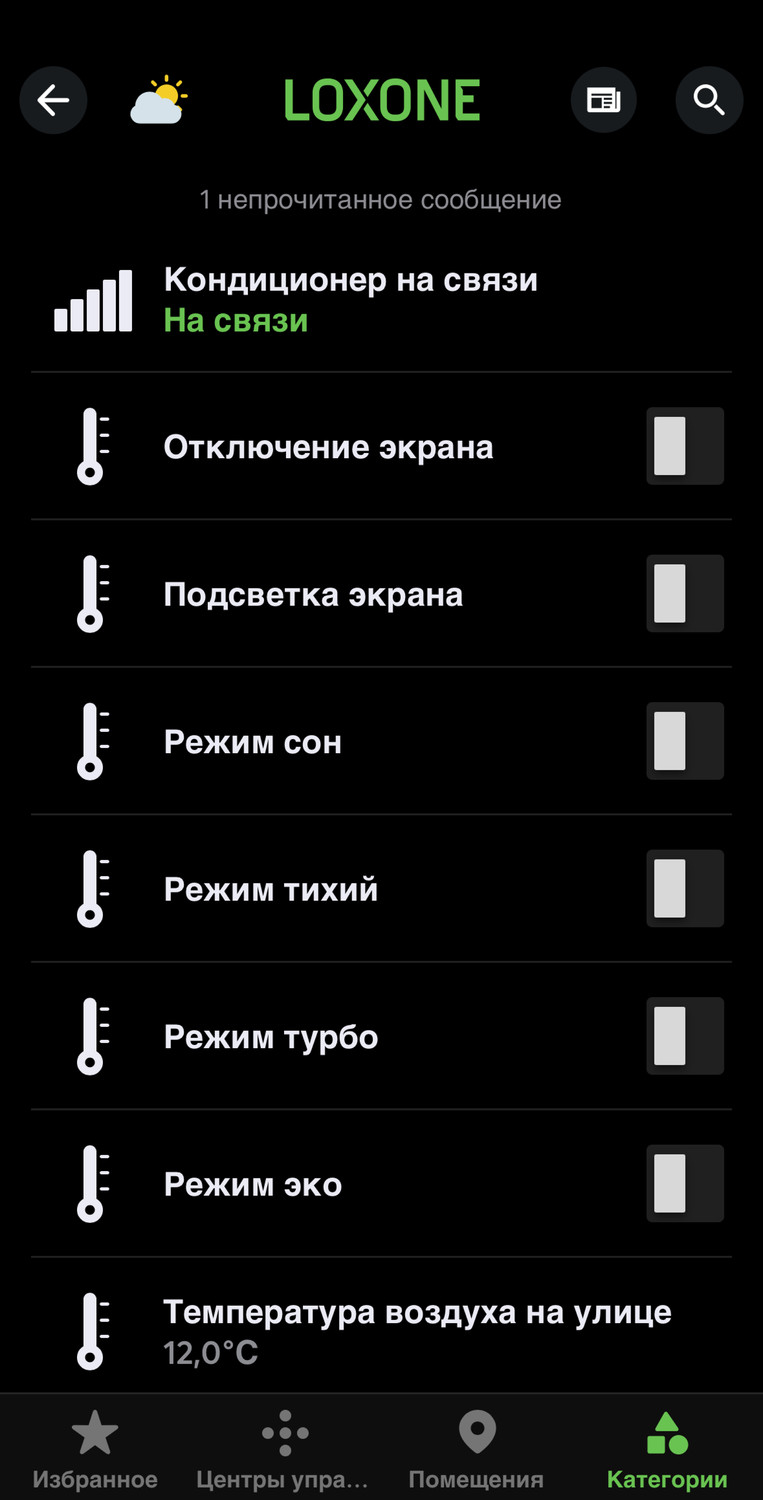
Task: Turn on Режим сон
Action: point(684,741)
